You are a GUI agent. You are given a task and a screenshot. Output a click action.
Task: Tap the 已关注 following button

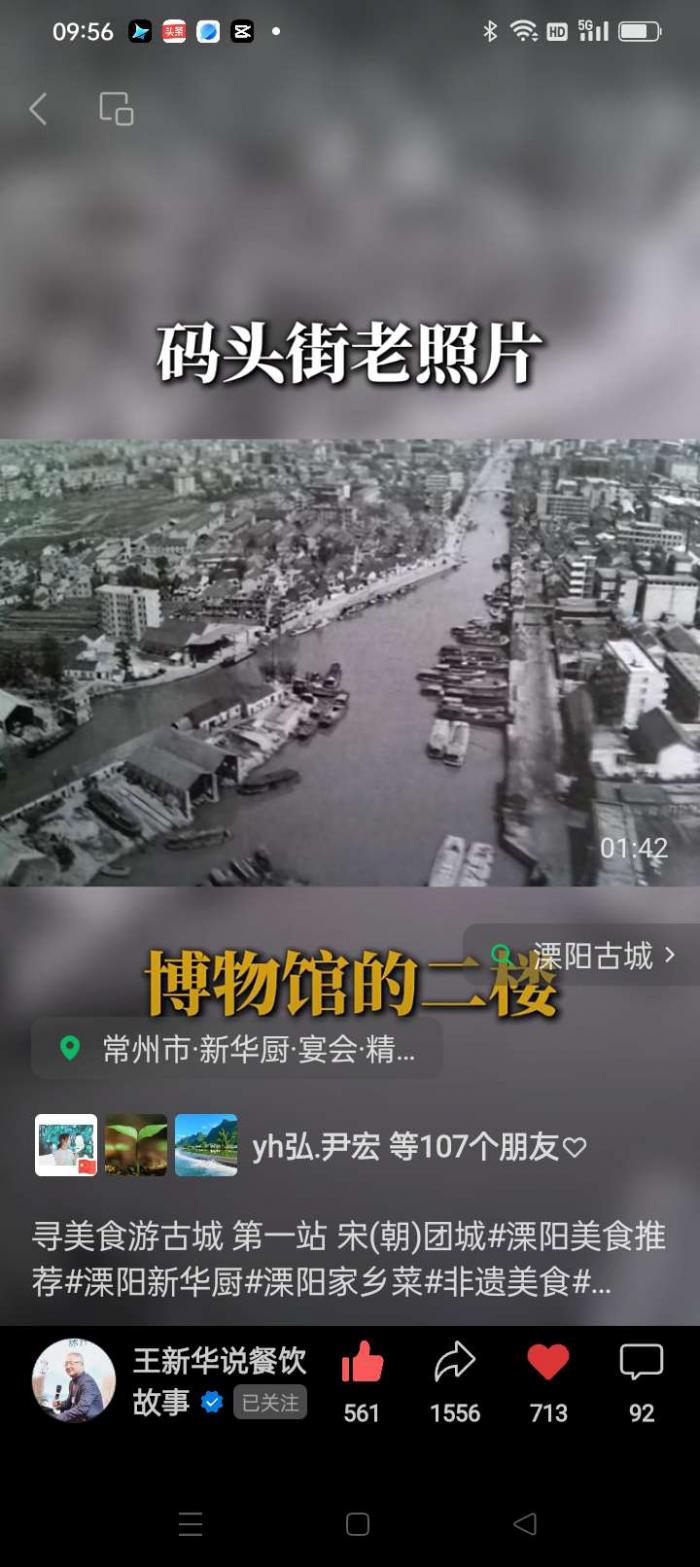tap(270, 1402)
